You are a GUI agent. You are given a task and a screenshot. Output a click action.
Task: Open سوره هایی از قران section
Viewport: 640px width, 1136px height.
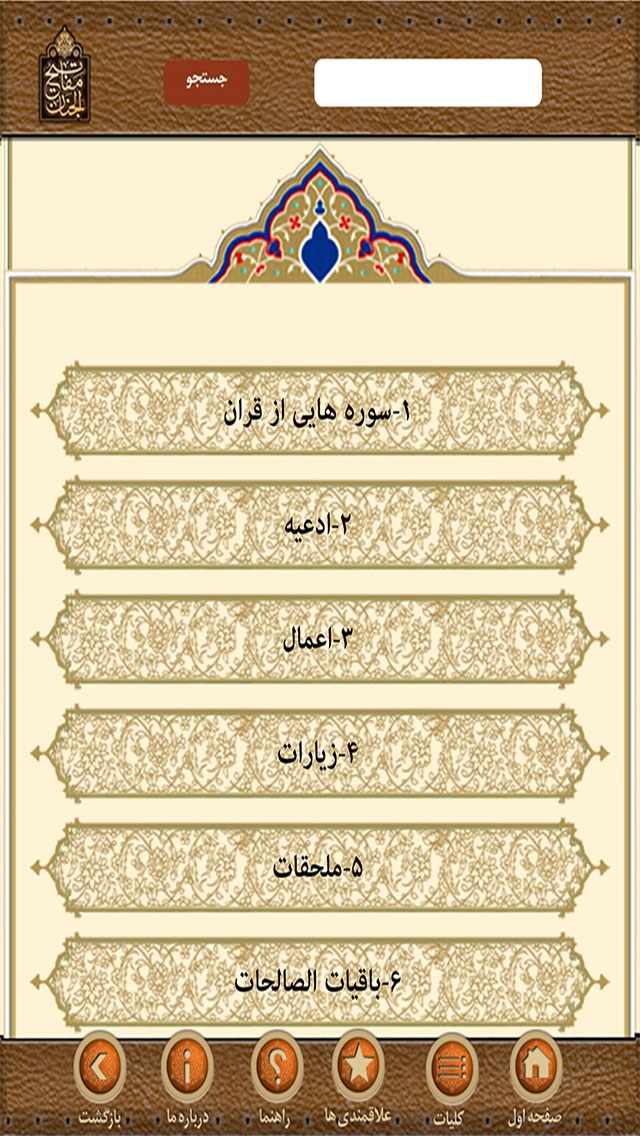coord(319,412)
